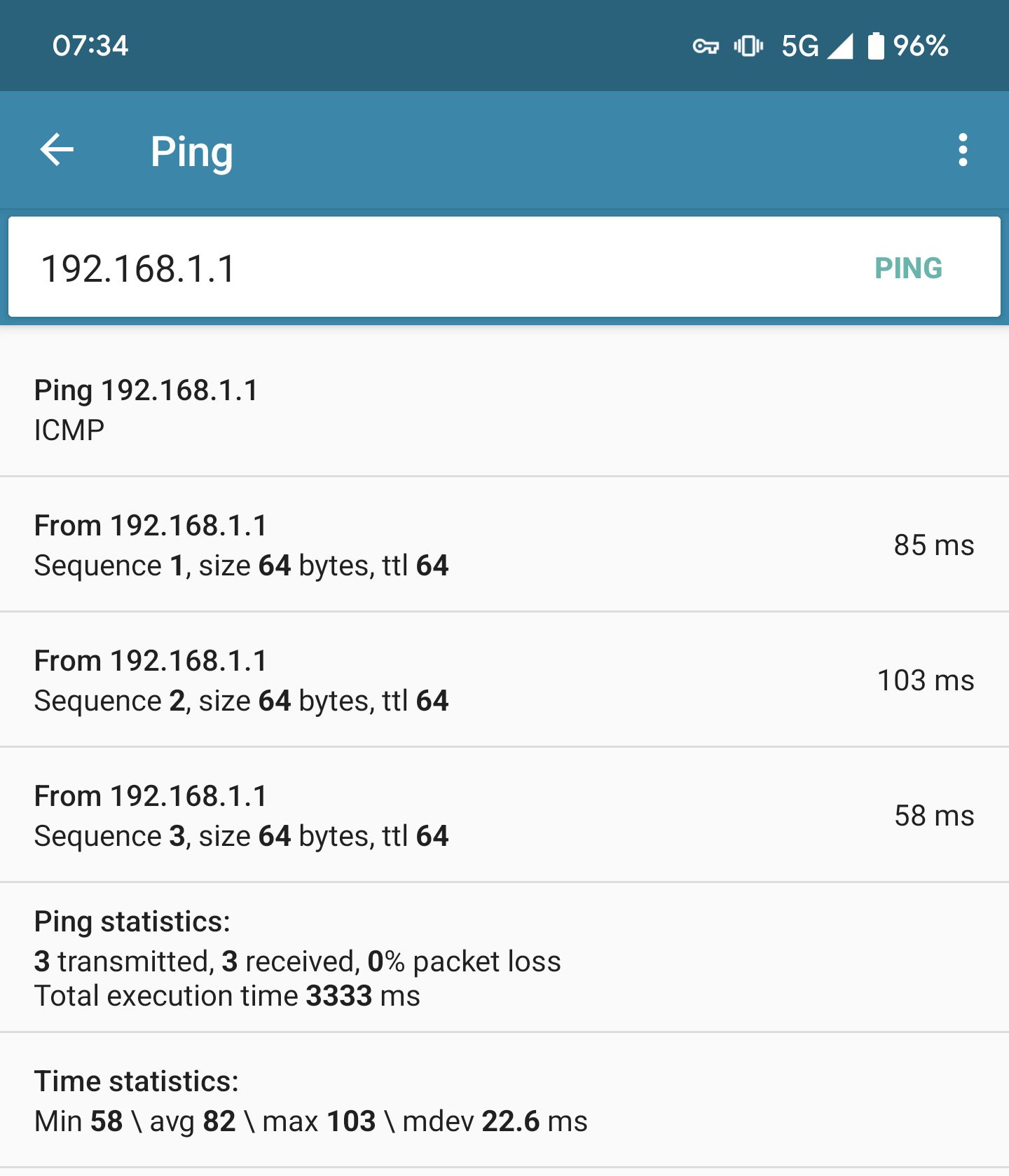Tap the signal strength icon
This screenshot has width=1009, height=1176.
pyautogui.click(x=839, y=46)
